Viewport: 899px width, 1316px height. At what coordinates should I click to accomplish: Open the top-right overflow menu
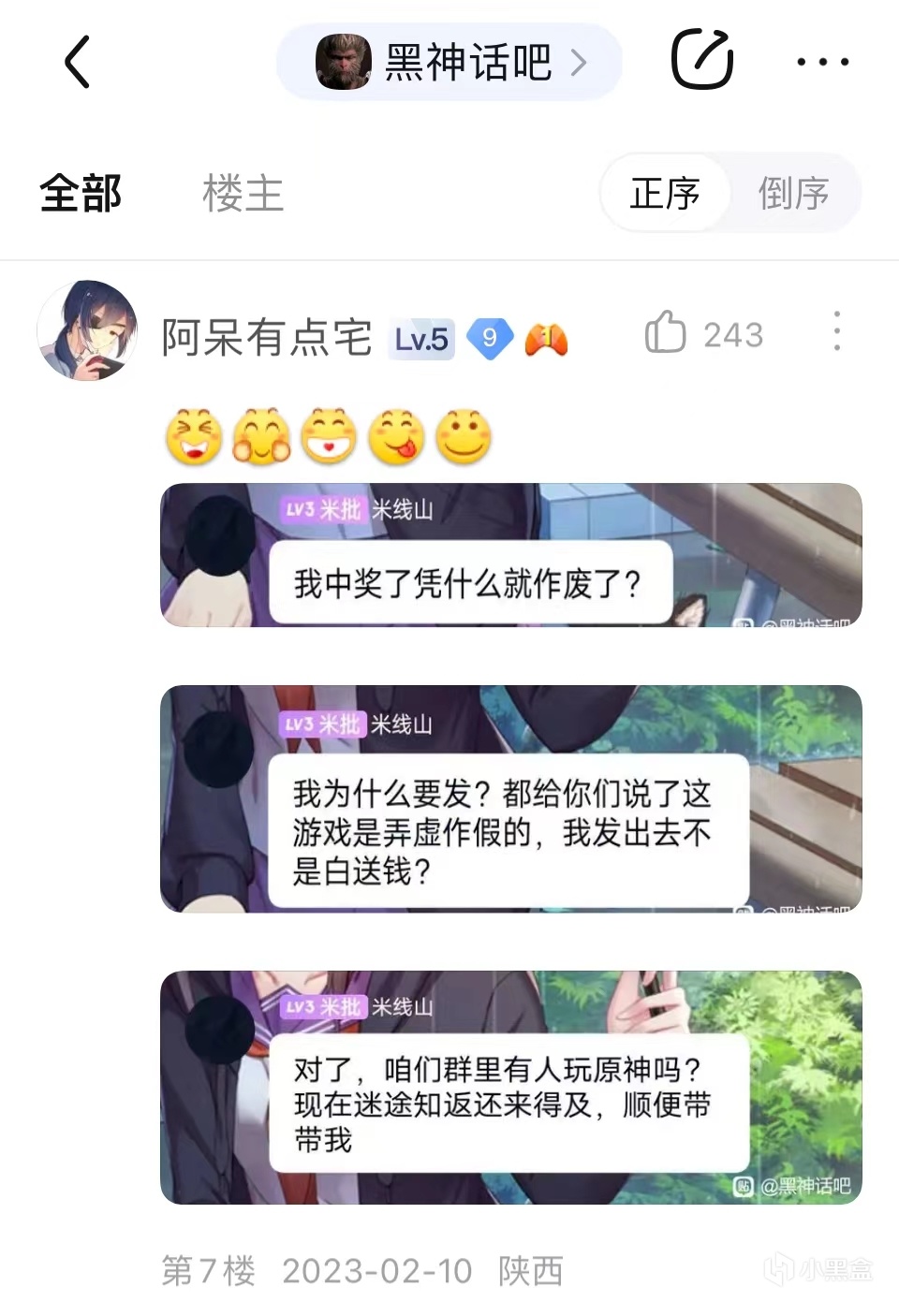pyautogui.click(x=822, y=63)
